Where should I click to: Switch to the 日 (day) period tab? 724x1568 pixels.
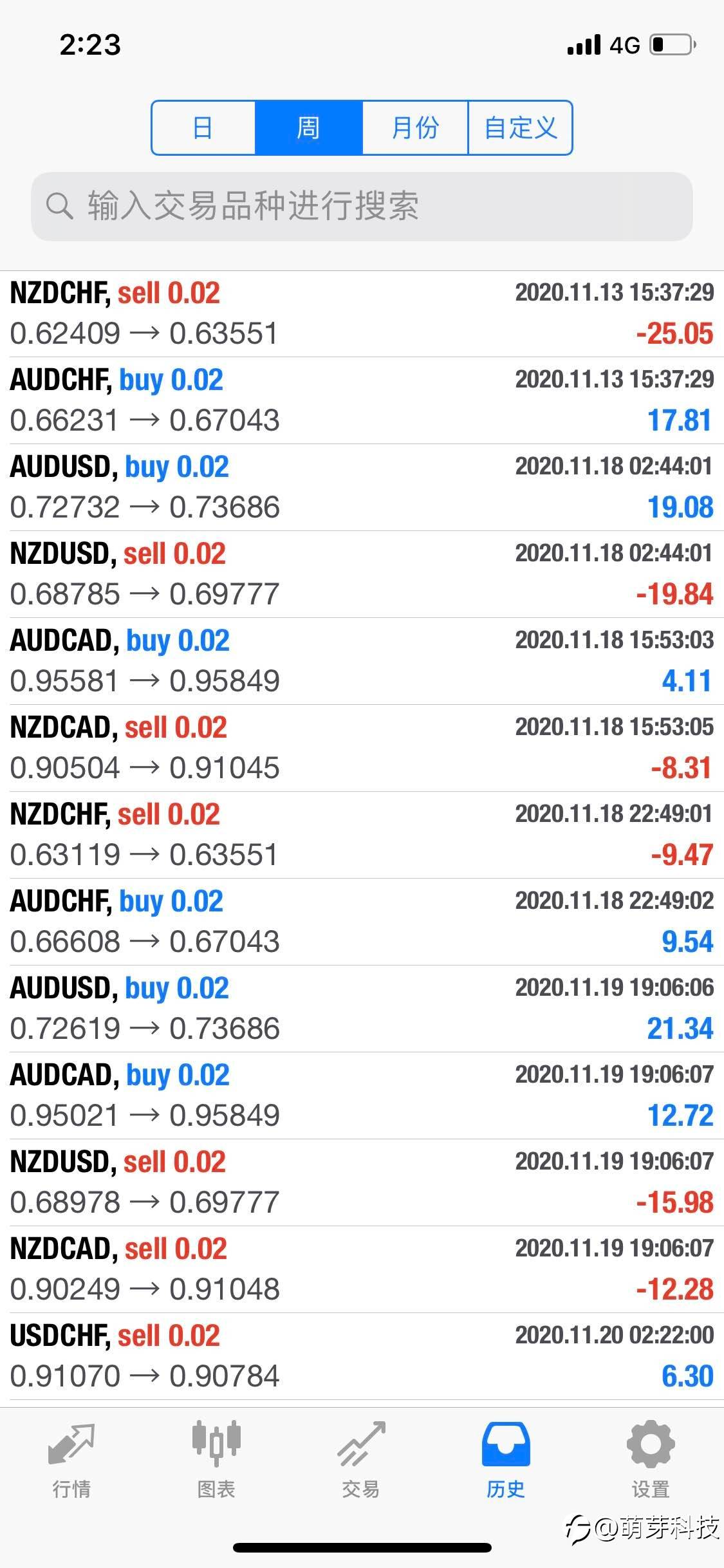[203, 127]
